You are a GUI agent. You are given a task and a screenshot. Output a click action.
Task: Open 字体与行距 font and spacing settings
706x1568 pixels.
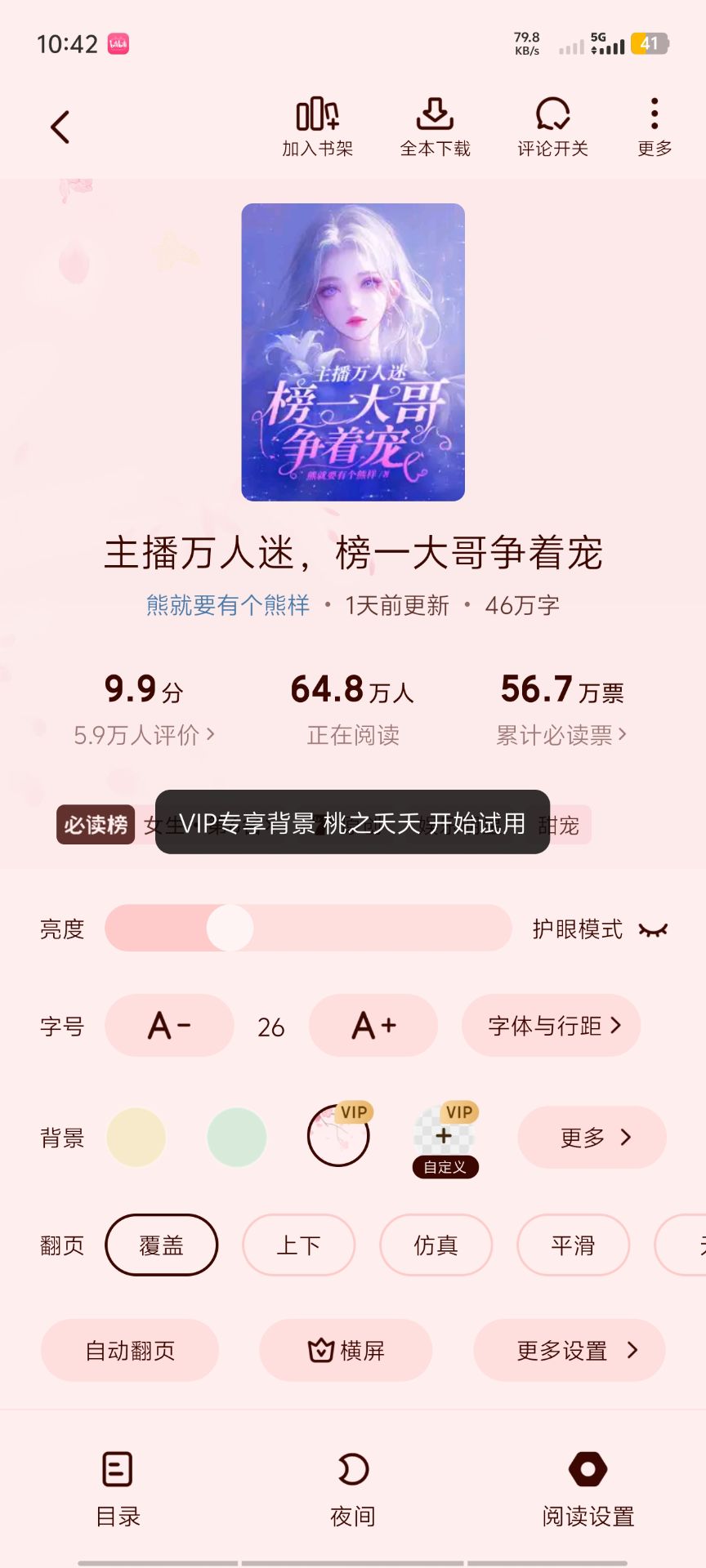click(552, 1026)
